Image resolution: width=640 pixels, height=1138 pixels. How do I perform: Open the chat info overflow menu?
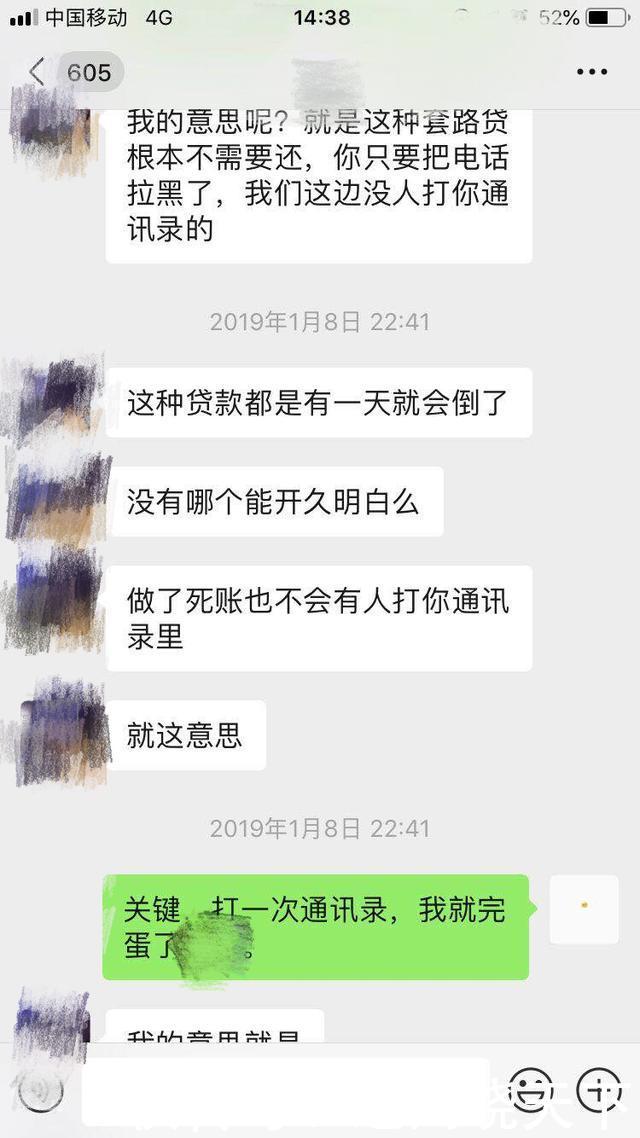click(x=592, y=72)
